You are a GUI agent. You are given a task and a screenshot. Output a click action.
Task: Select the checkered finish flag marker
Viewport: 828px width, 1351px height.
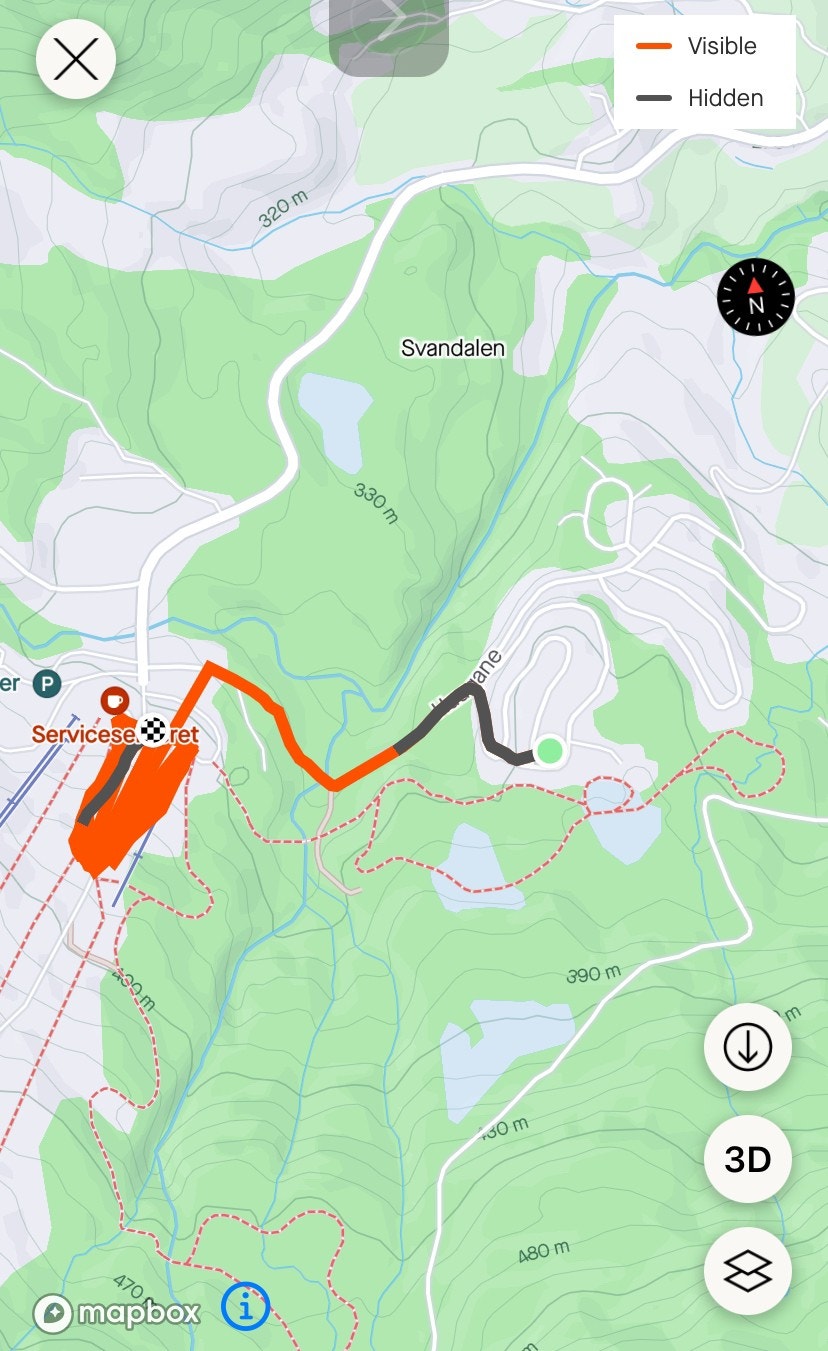151,731
